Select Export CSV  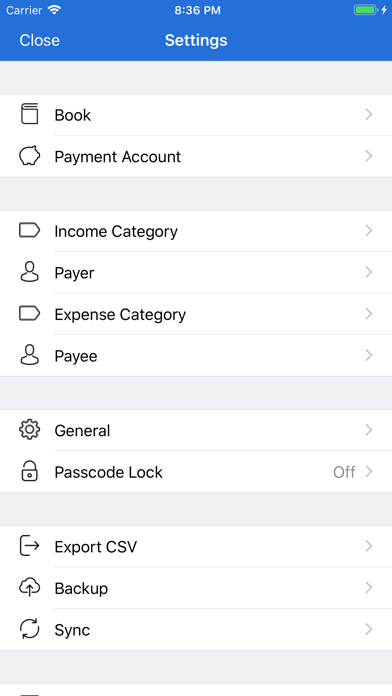click(x=196, y=546)
